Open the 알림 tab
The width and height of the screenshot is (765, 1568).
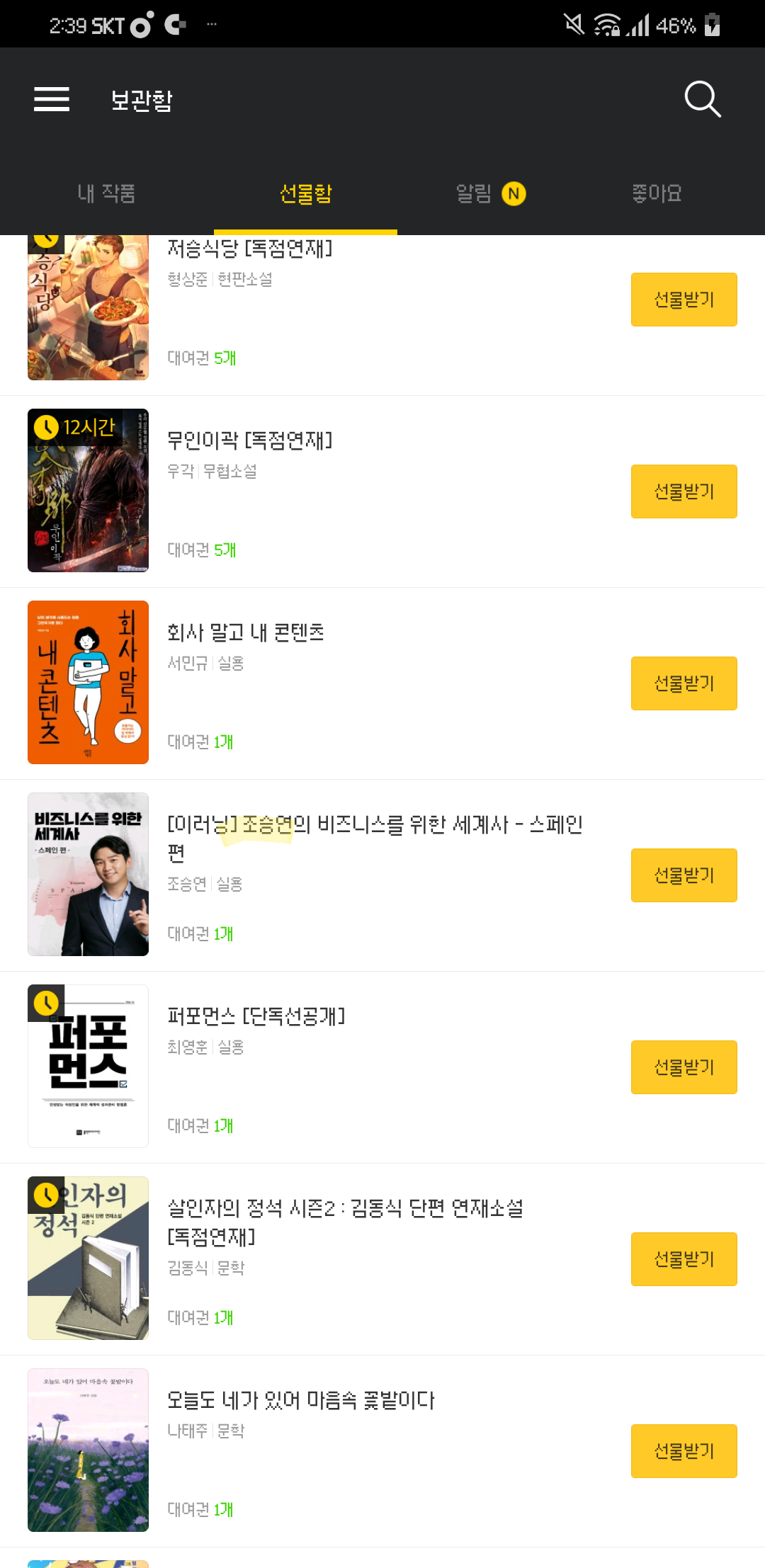pos(475,193)
